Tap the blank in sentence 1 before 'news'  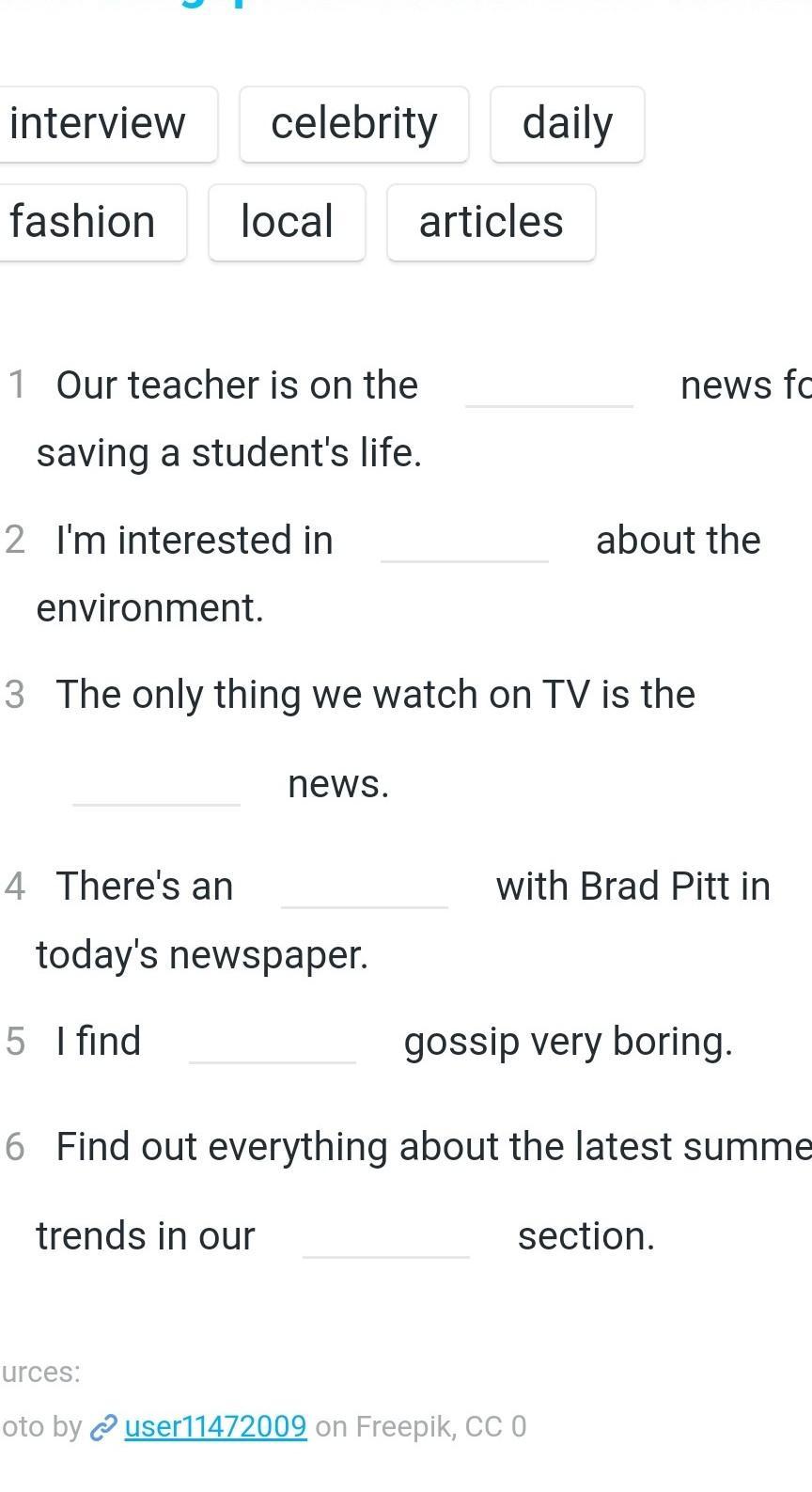[x=549, y=387]
